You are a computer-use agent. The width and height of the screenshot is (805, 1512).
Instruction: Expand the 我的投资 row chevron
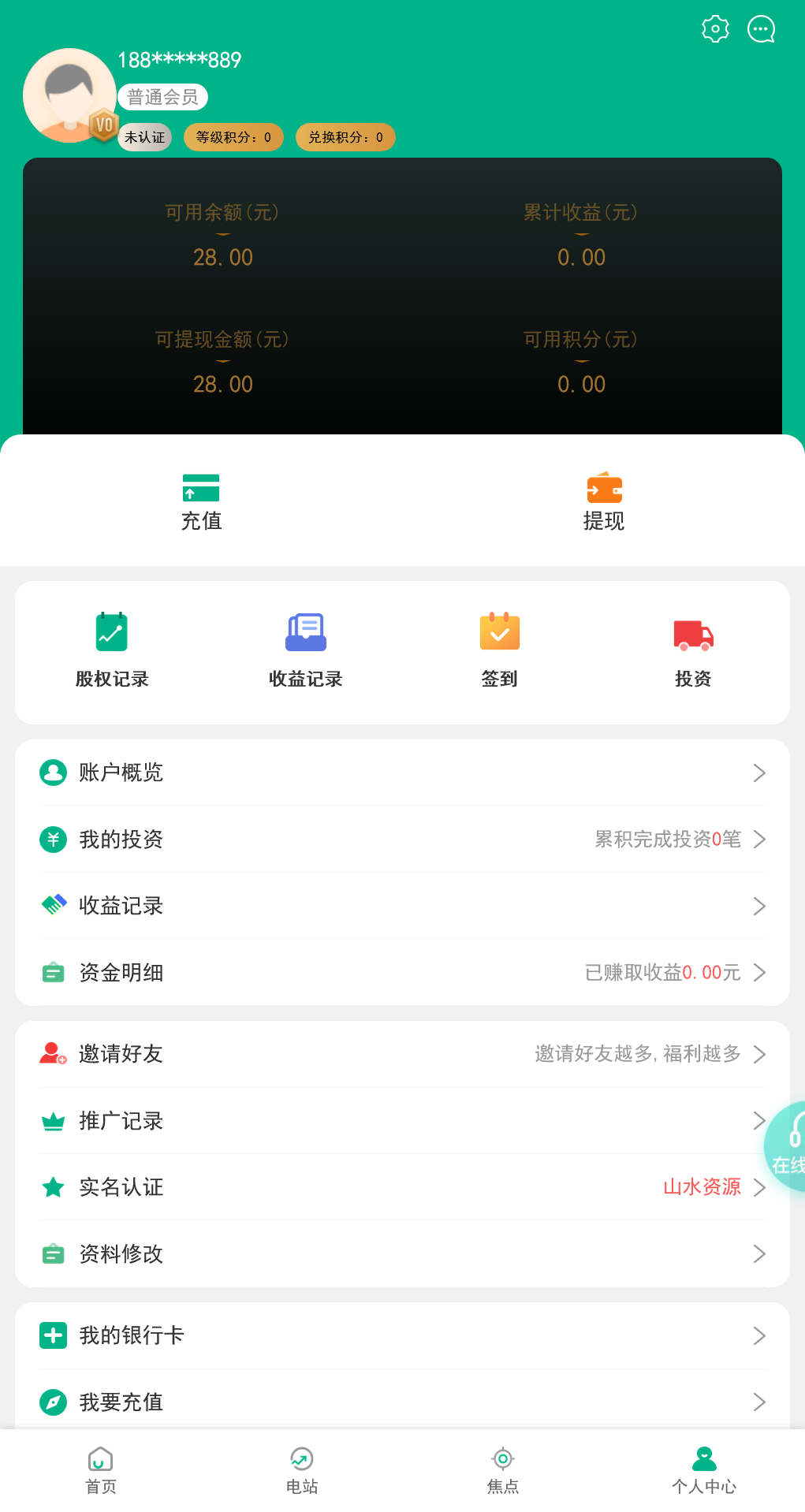pos(758,840)
